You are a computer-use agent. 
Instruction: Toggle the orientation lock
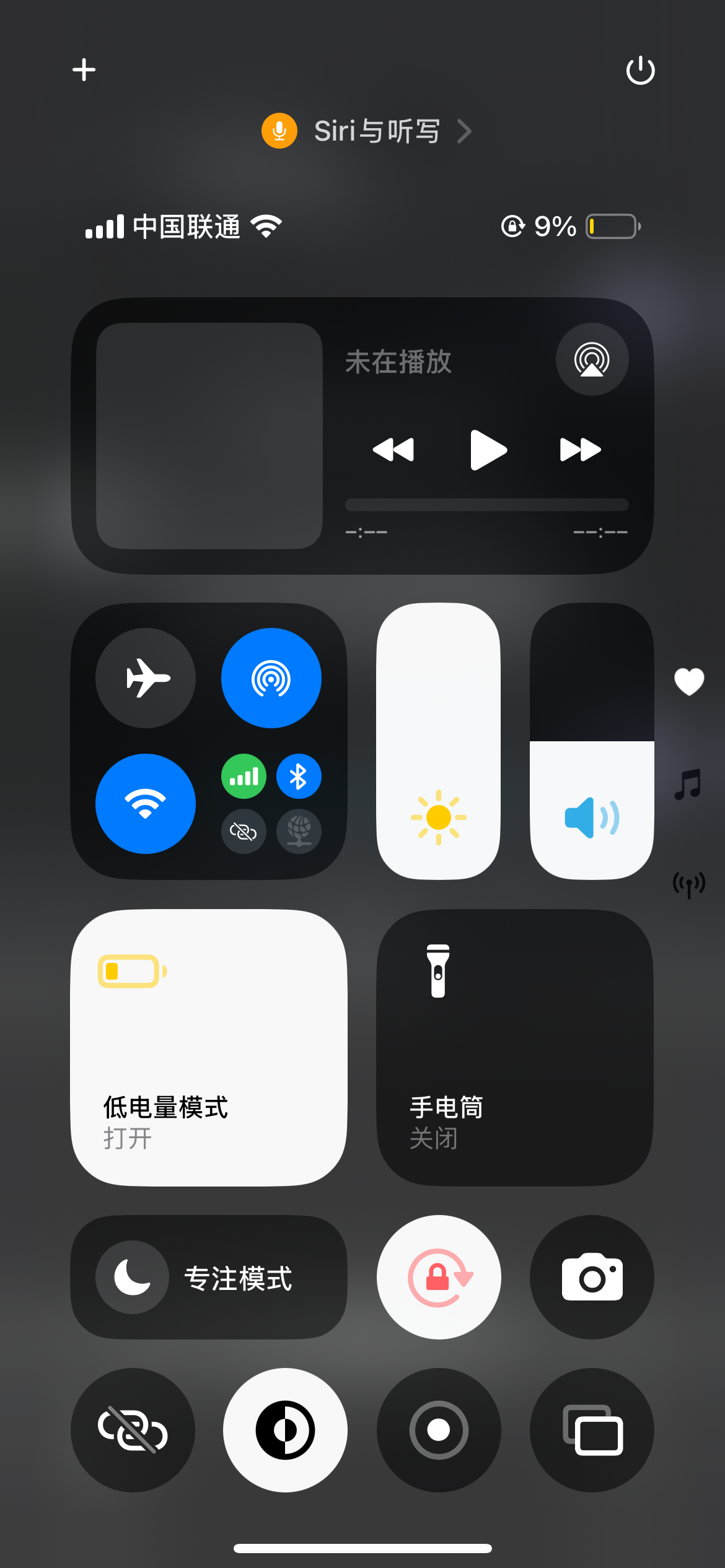tap(439, 1277)
